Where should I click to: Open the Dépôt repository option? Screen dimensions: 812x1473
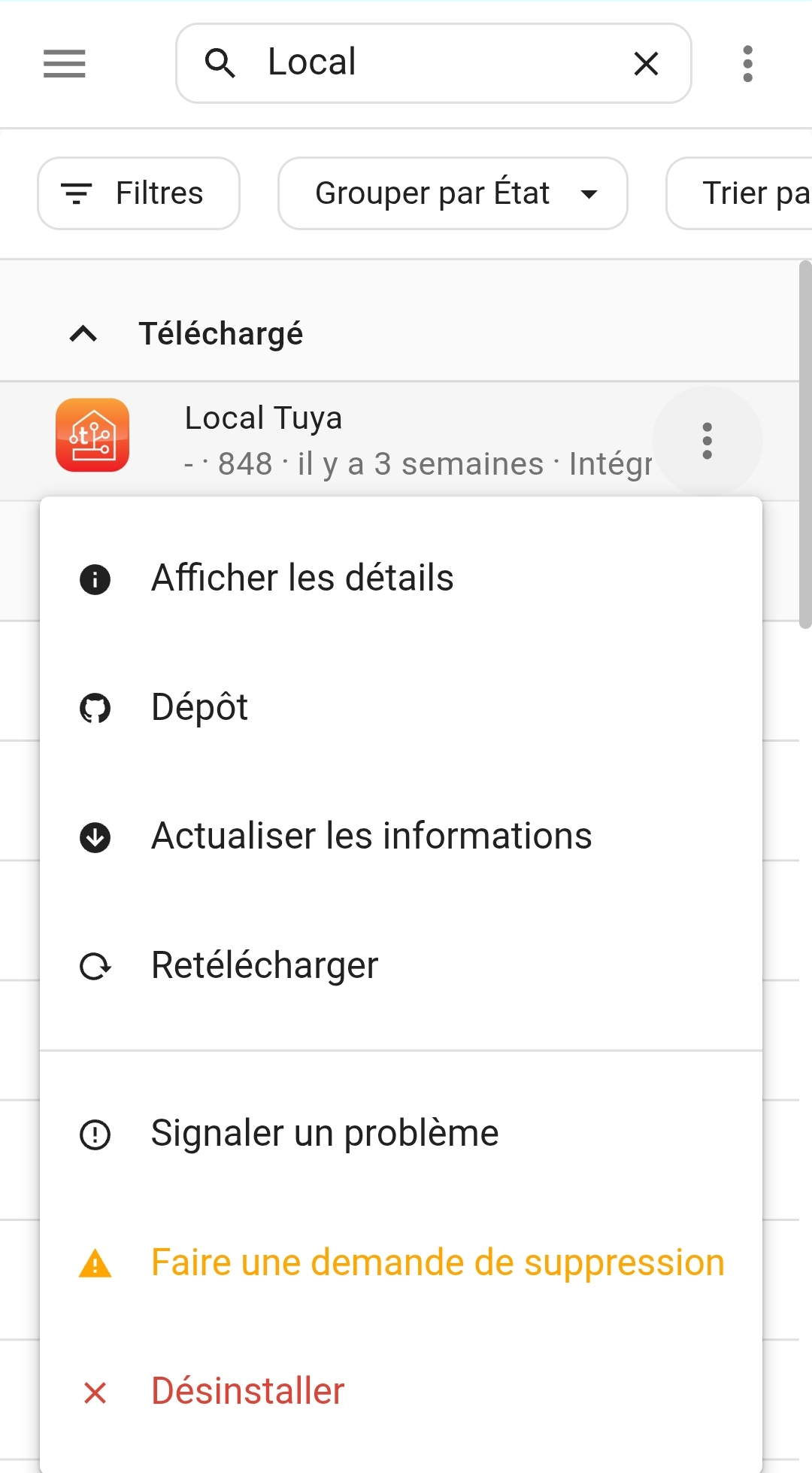point(401,708)
